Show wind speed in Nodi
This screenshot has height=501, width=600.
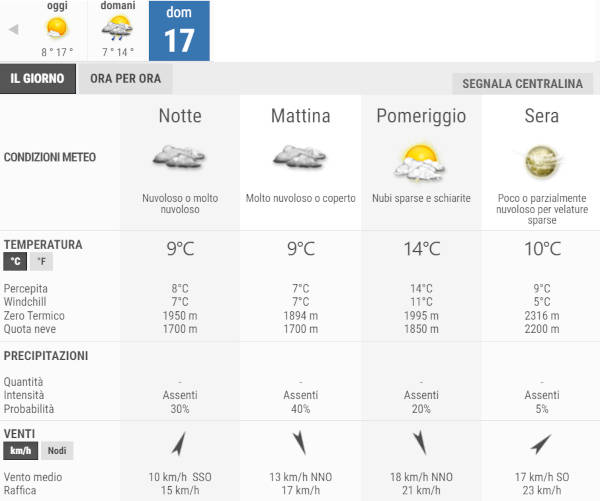coord(56,451)
